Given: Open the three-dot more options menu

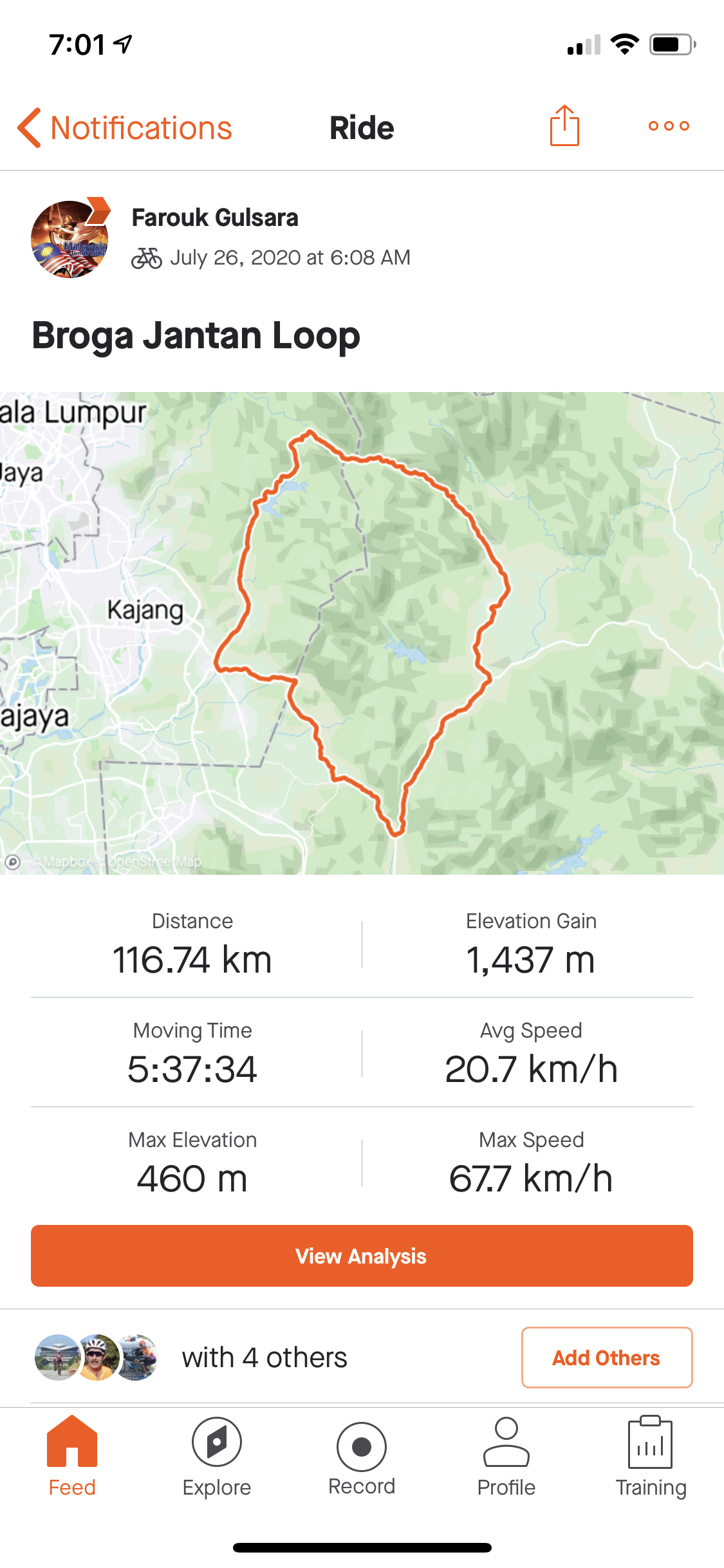Looking at the screenshot, I should [x=669, y=126].
